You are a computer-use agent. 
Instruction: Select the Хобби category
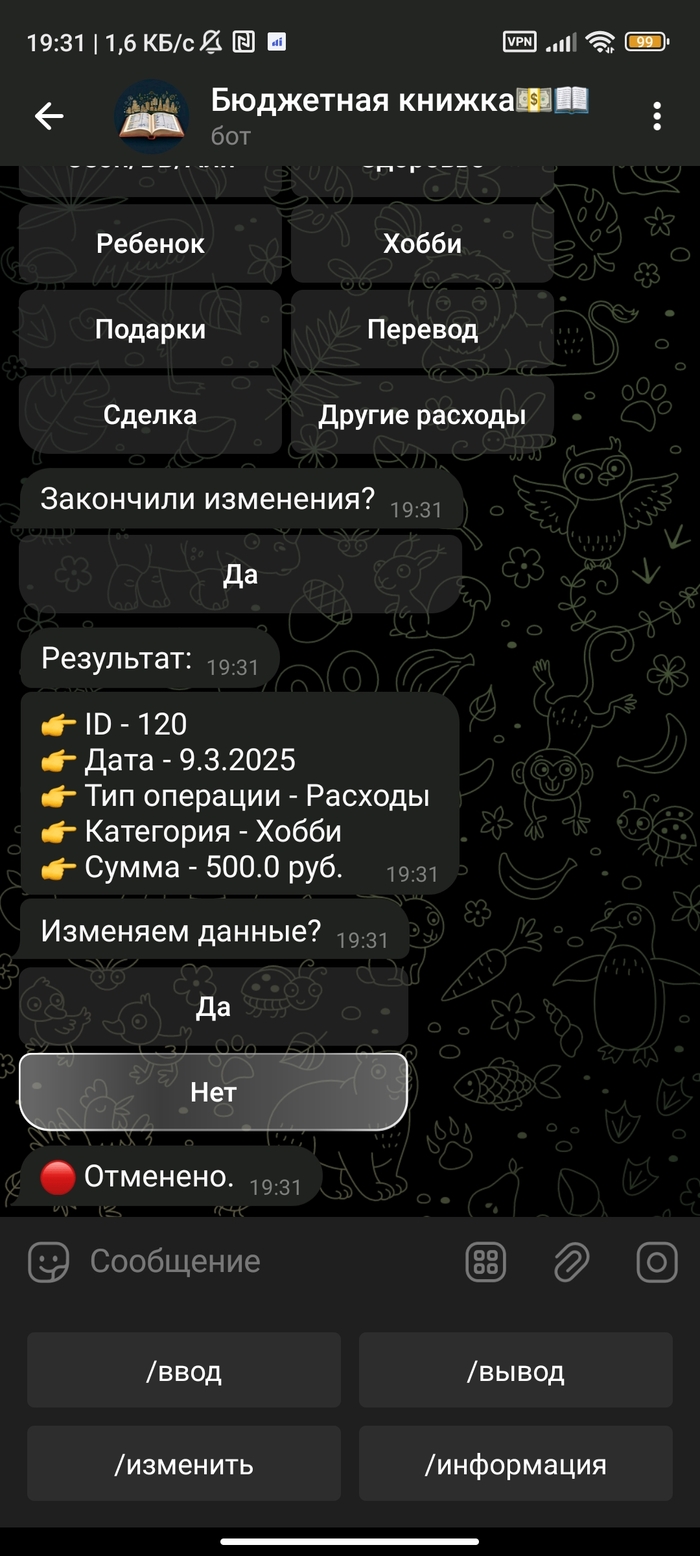click(422, 244)
